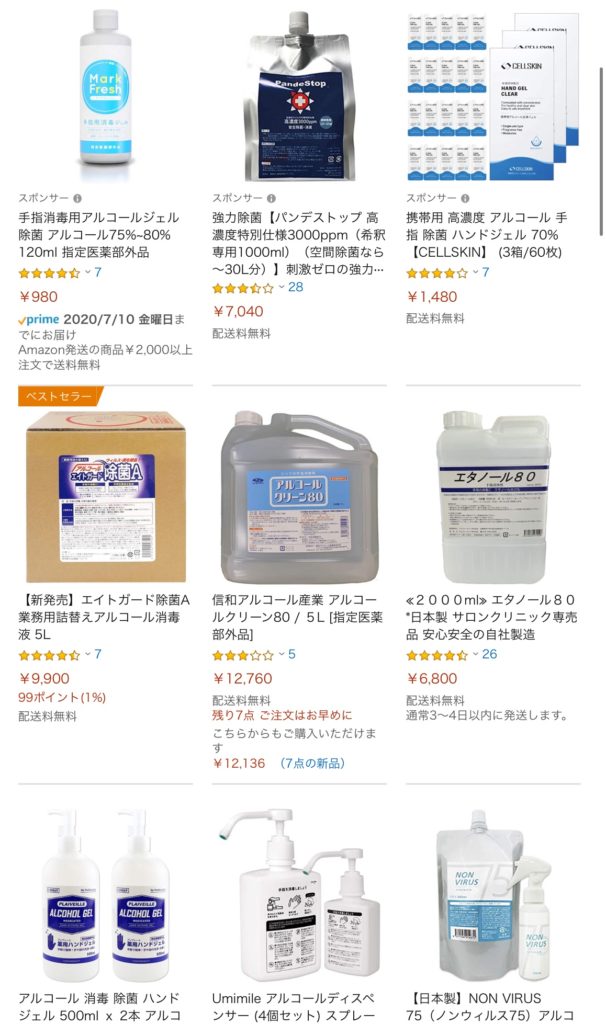The width and height of the screenshot is (606, 1024).
Task: Show the 28 ratings for PandeStop
Action: coord(295,287)
